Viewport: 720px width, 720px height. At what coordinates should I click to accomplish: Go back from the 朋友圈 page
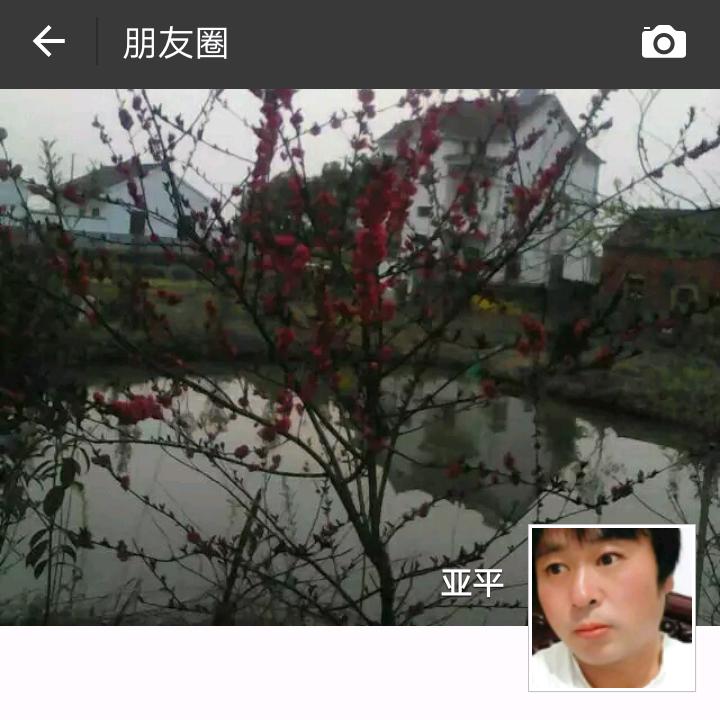[x=48, y=42]
